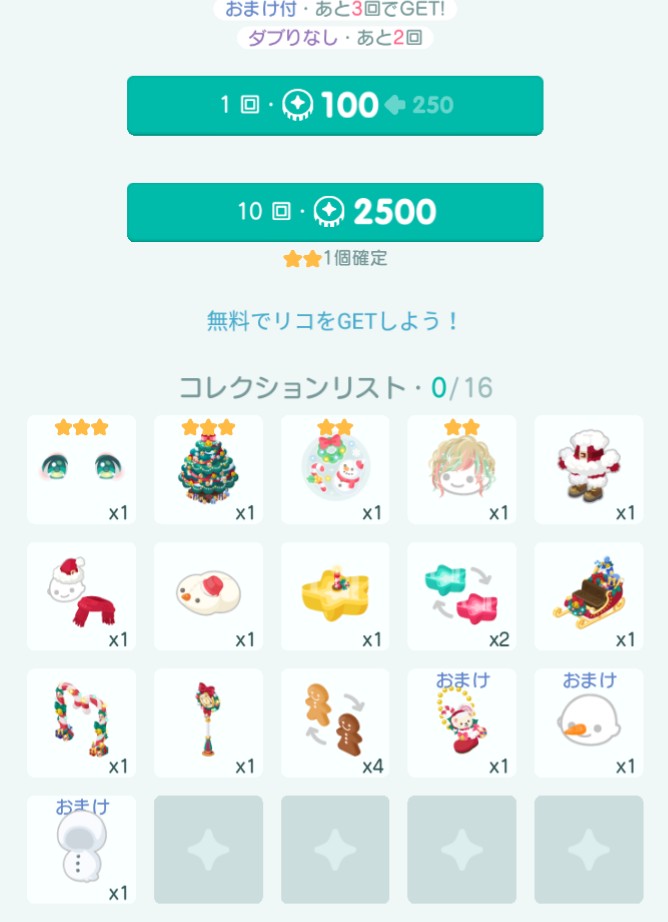This screenshot has height=922, width=668.
Task: View the Santa sleigh item
Action: coord(589,597)
